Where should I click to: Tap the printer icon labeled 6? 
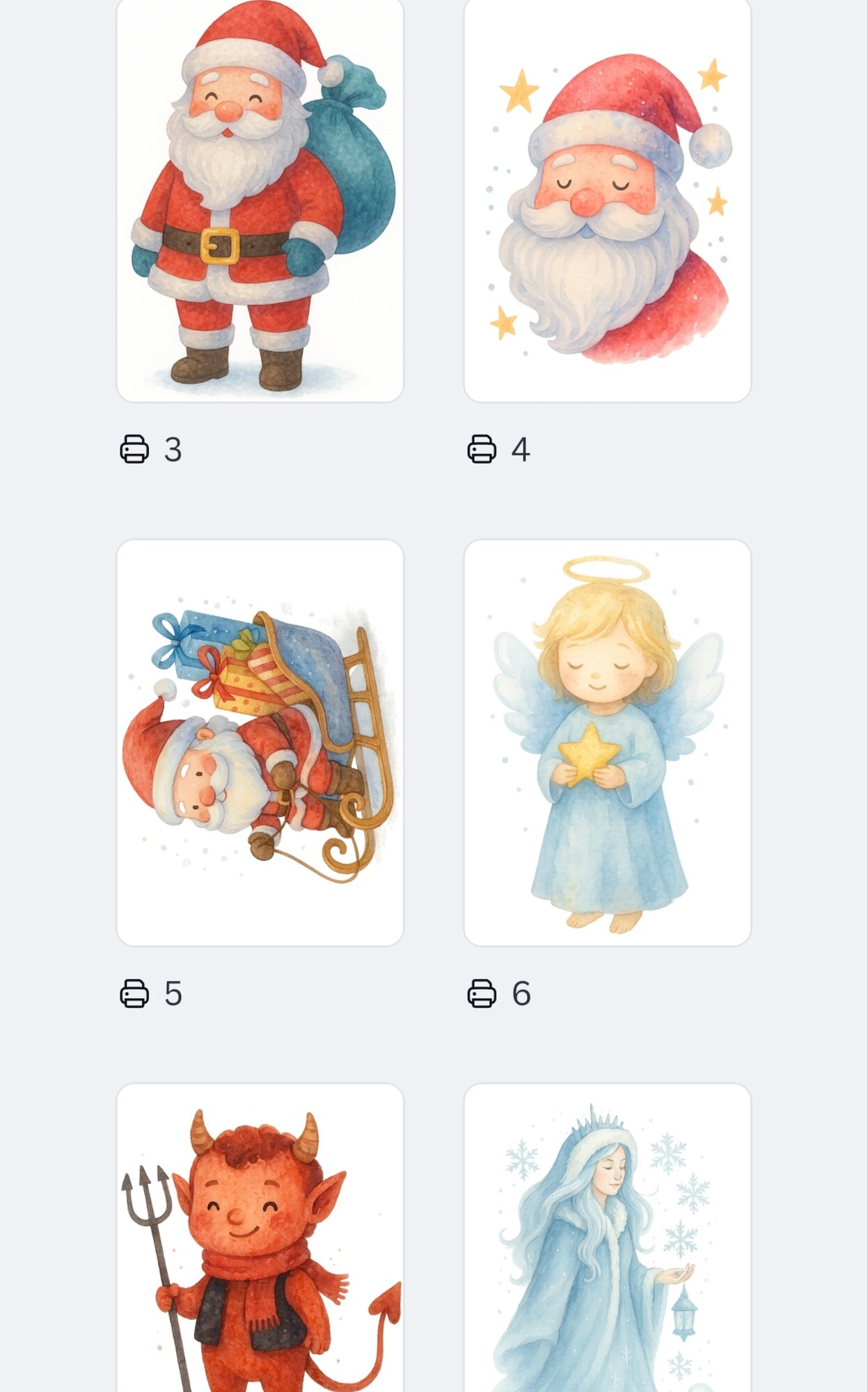pos(482,993)
